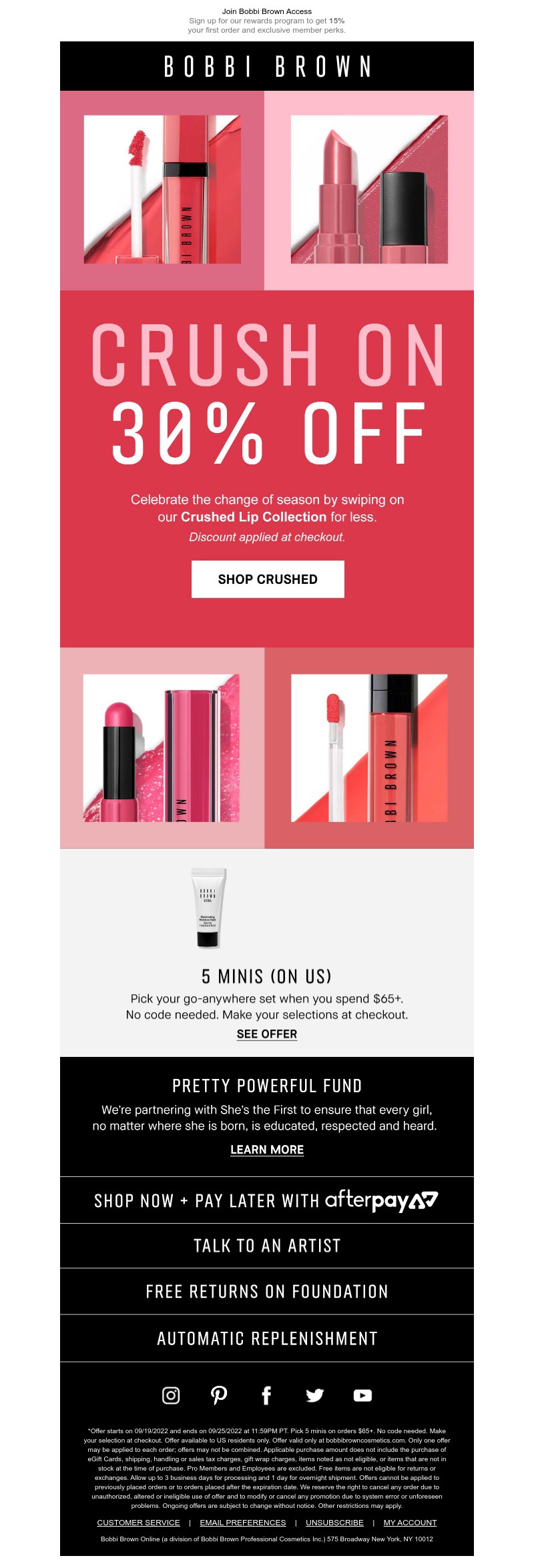Open the Customer Service link

pos(138,1522)
